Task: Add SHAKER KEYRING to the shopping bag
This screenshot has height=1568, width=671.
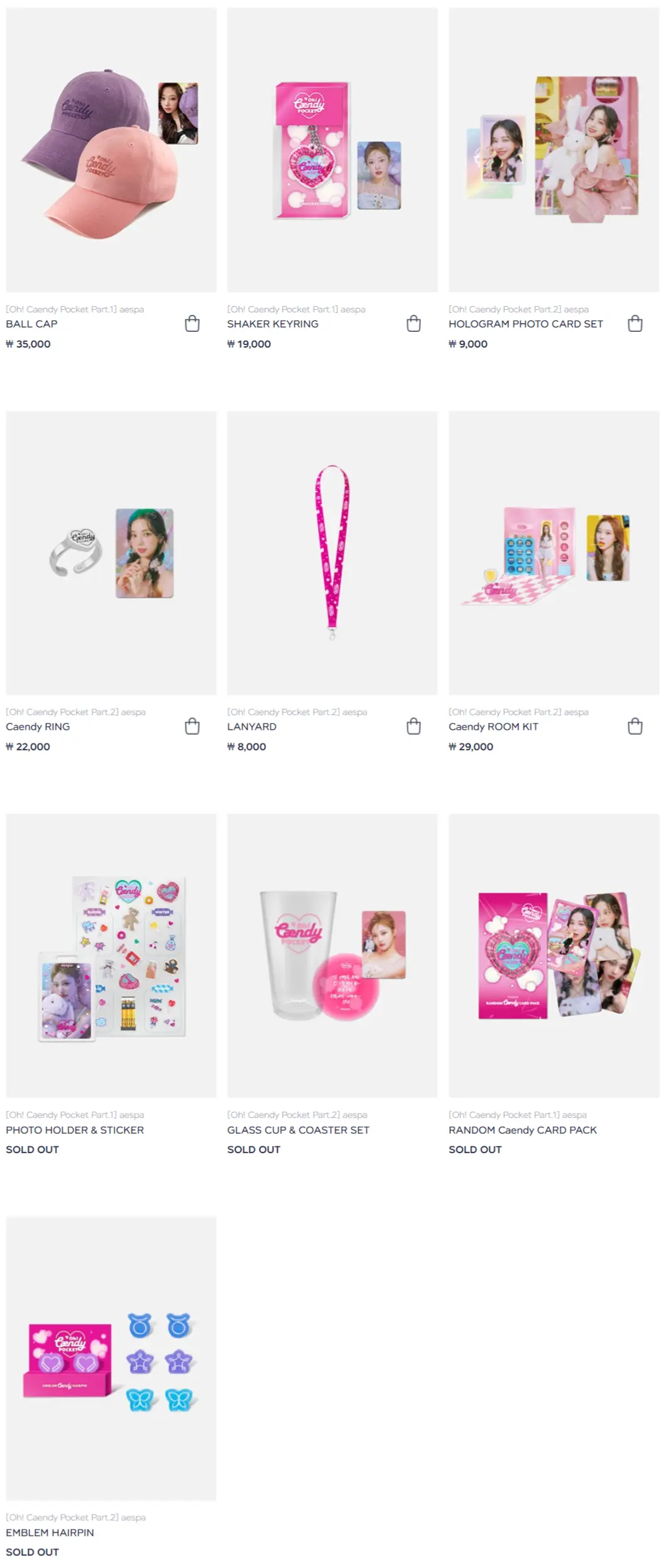Action: point(413,324)
